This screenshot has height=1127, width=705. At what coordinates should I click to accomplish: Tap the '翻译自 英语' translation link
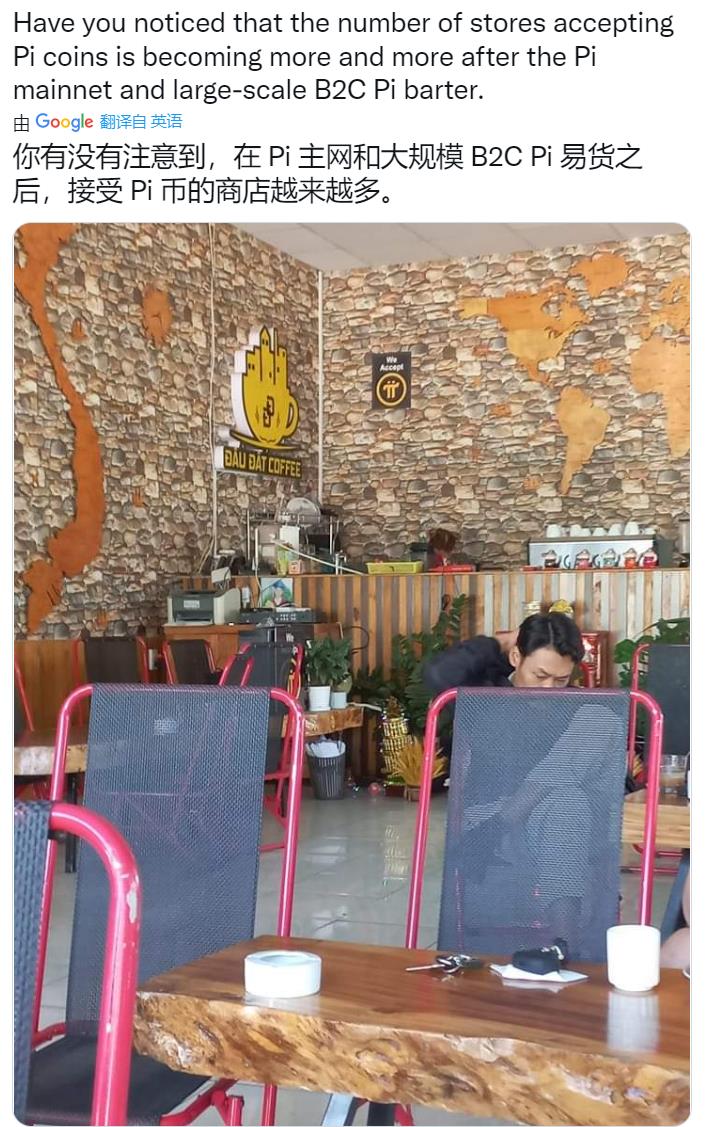tap(141, 122)
